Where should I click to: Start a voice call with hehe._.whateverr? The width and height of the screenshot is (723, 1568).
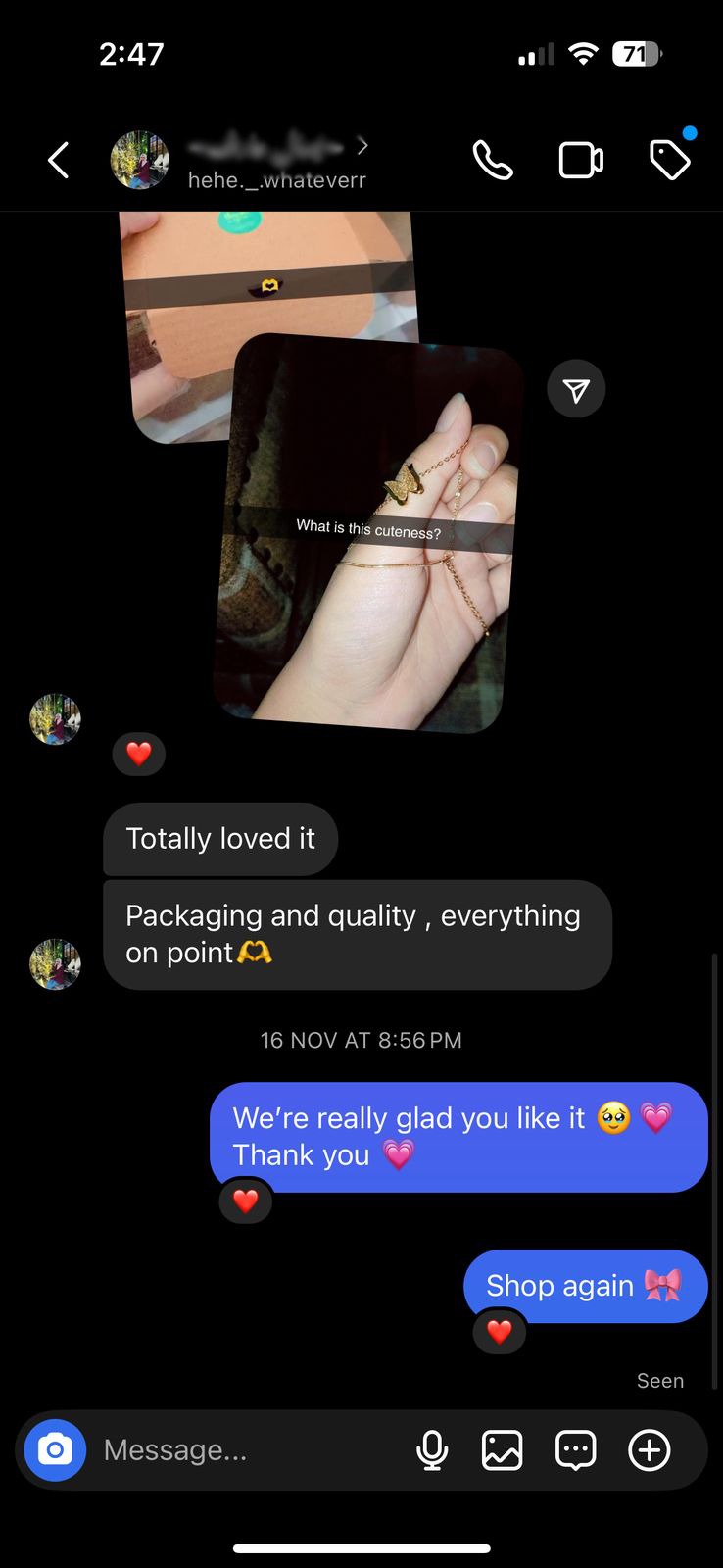pos(493,160)
